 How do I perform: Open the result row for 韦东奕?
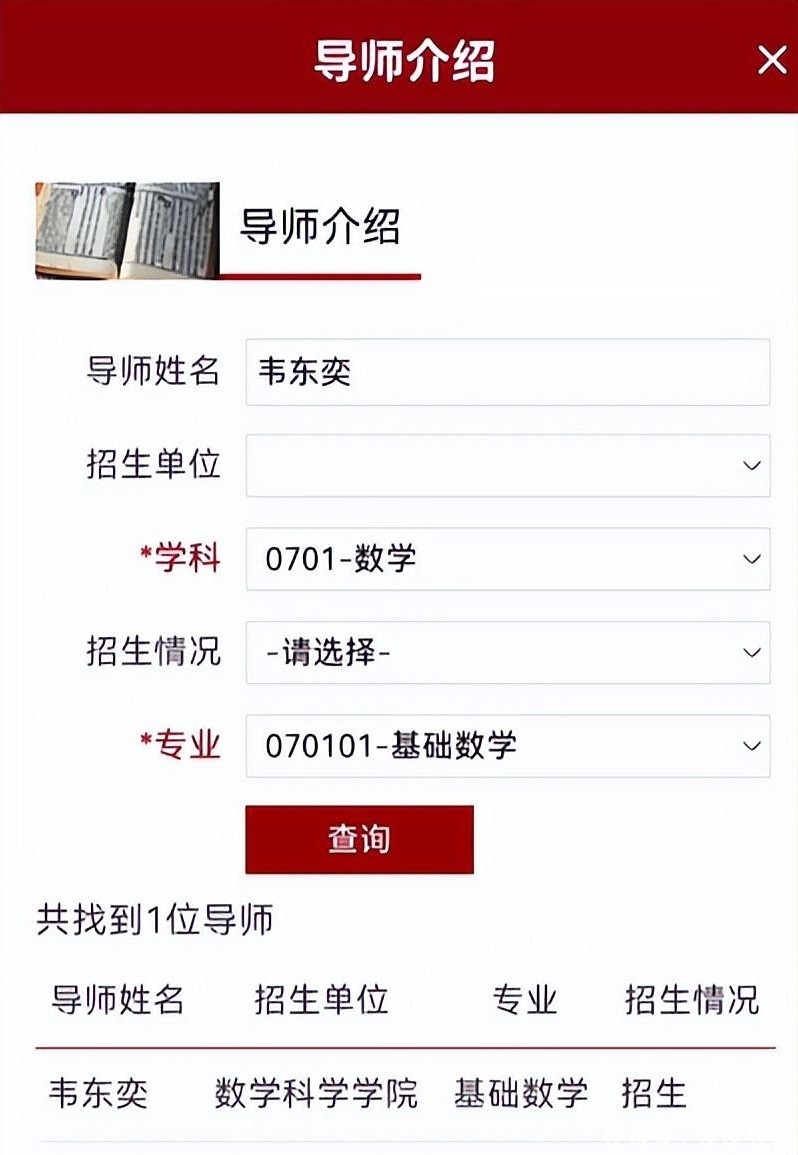[x=98, y=1094]
